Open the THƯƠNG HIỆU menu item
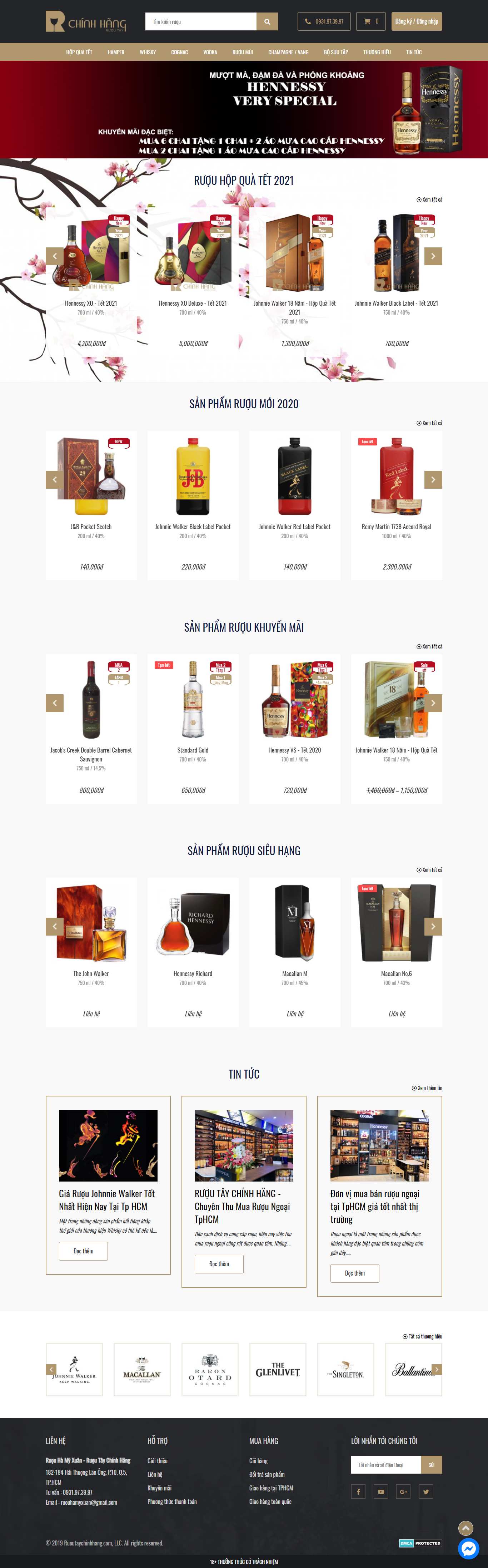This screenshot has height=1568, width=488. [377, 52]
